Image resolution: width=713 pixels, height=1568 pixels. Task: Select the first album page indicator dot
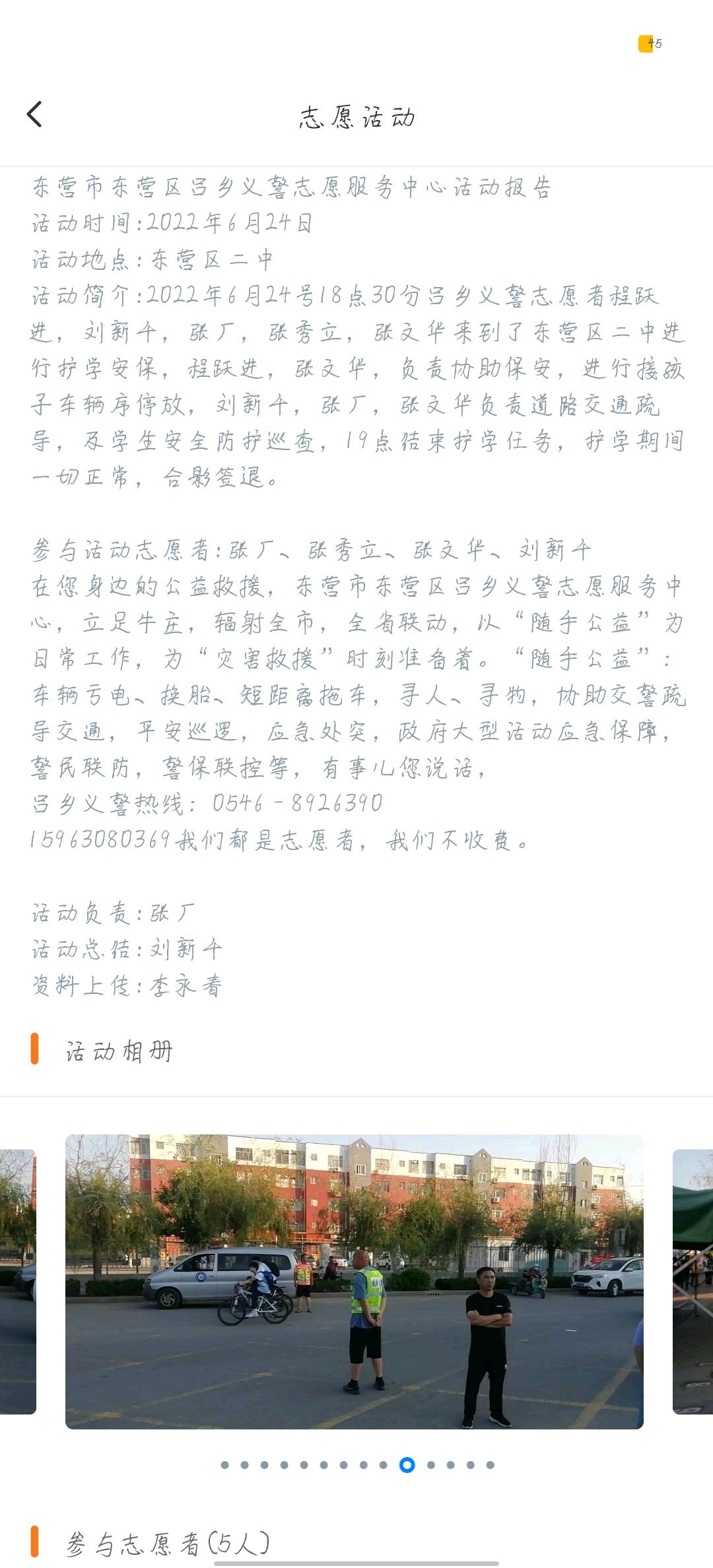click(225, 1464)
